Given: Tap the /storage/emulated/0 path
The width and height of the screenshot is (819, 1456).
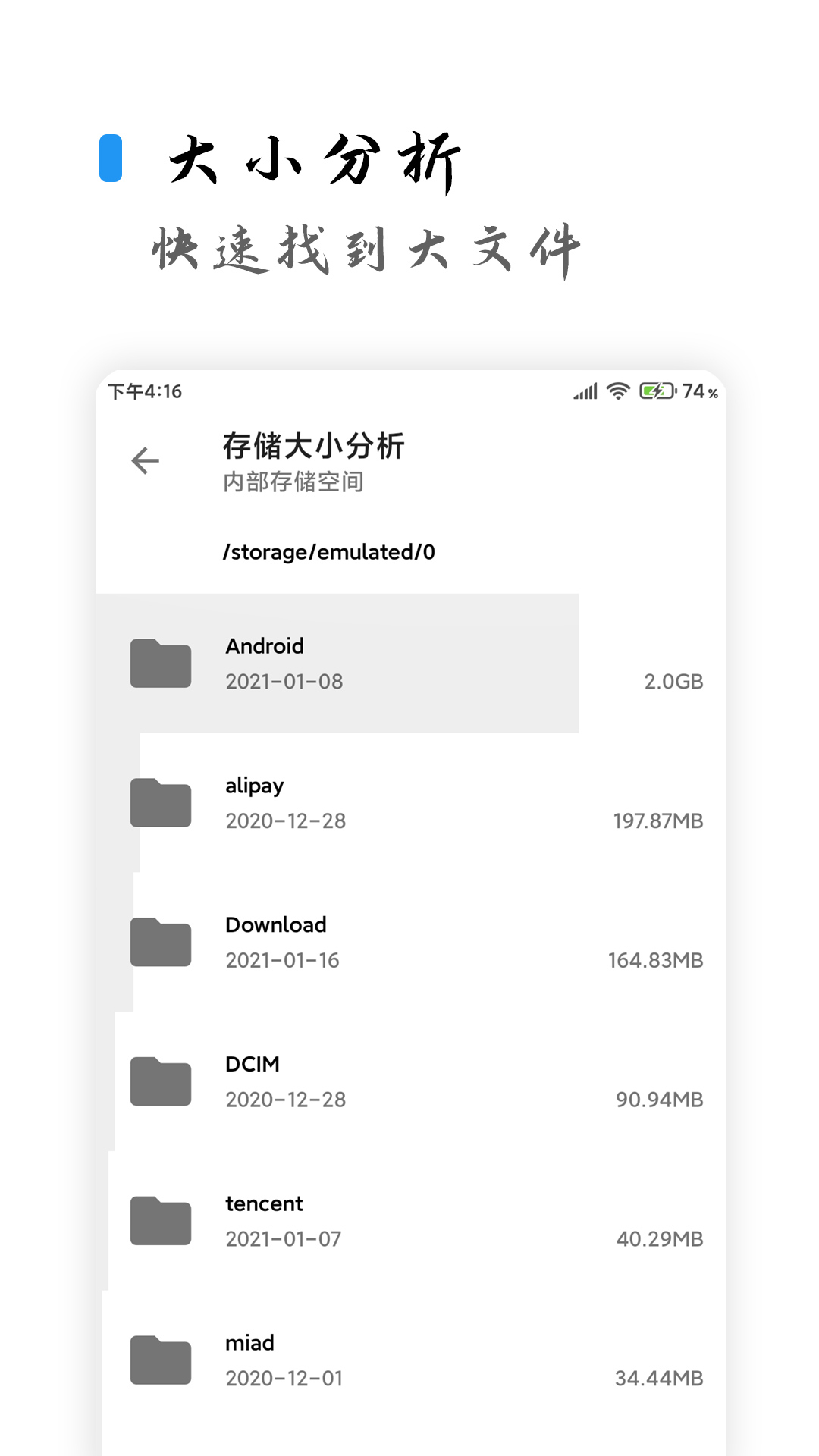Looking at the screenshot, I should coord(329,552).
